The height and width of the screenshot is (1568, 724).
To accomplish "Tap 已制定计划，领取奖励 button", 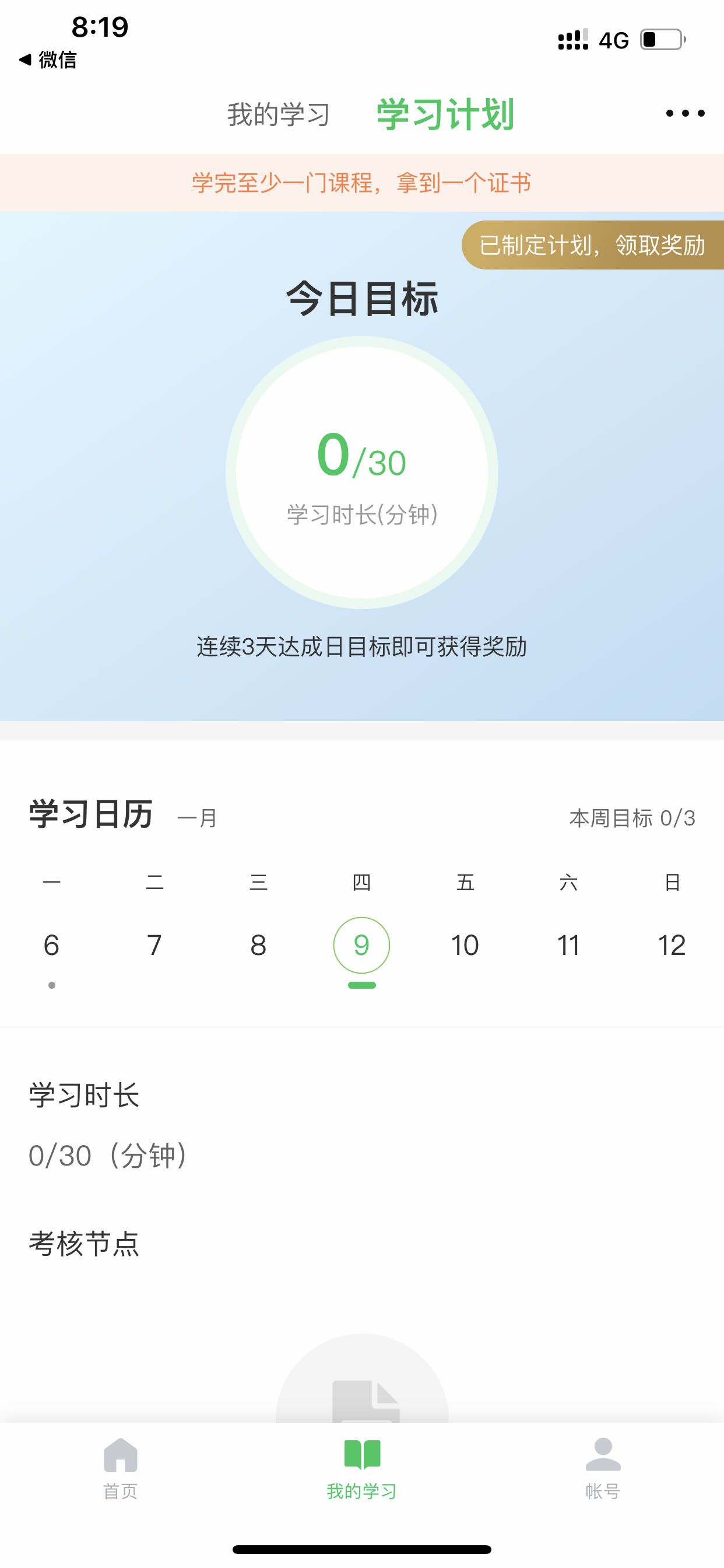I will pyautogui.click(x=593, y=244).
